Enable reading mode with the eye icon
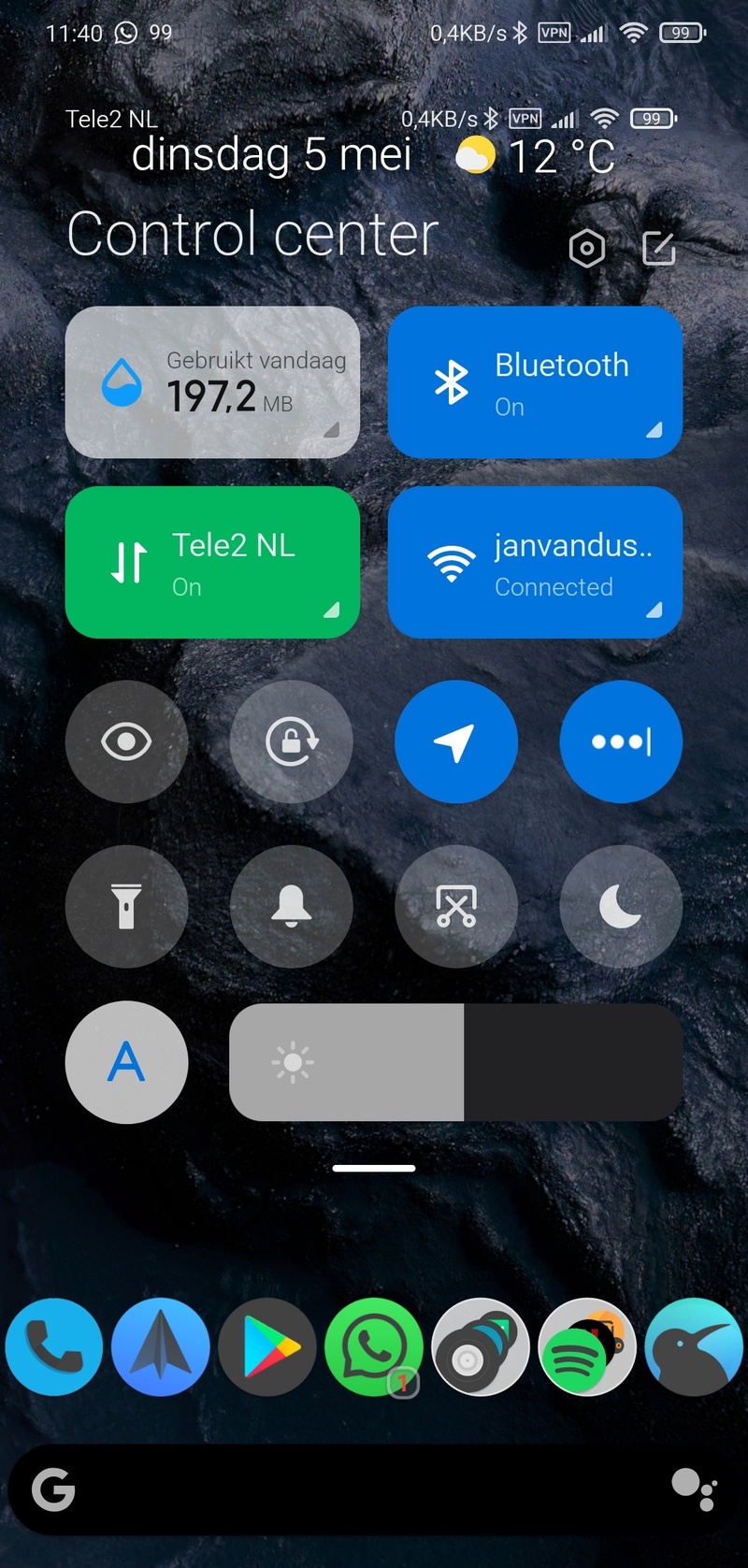Image resolution: width=748 pixels, height=1568 pixels. point(126,741)
